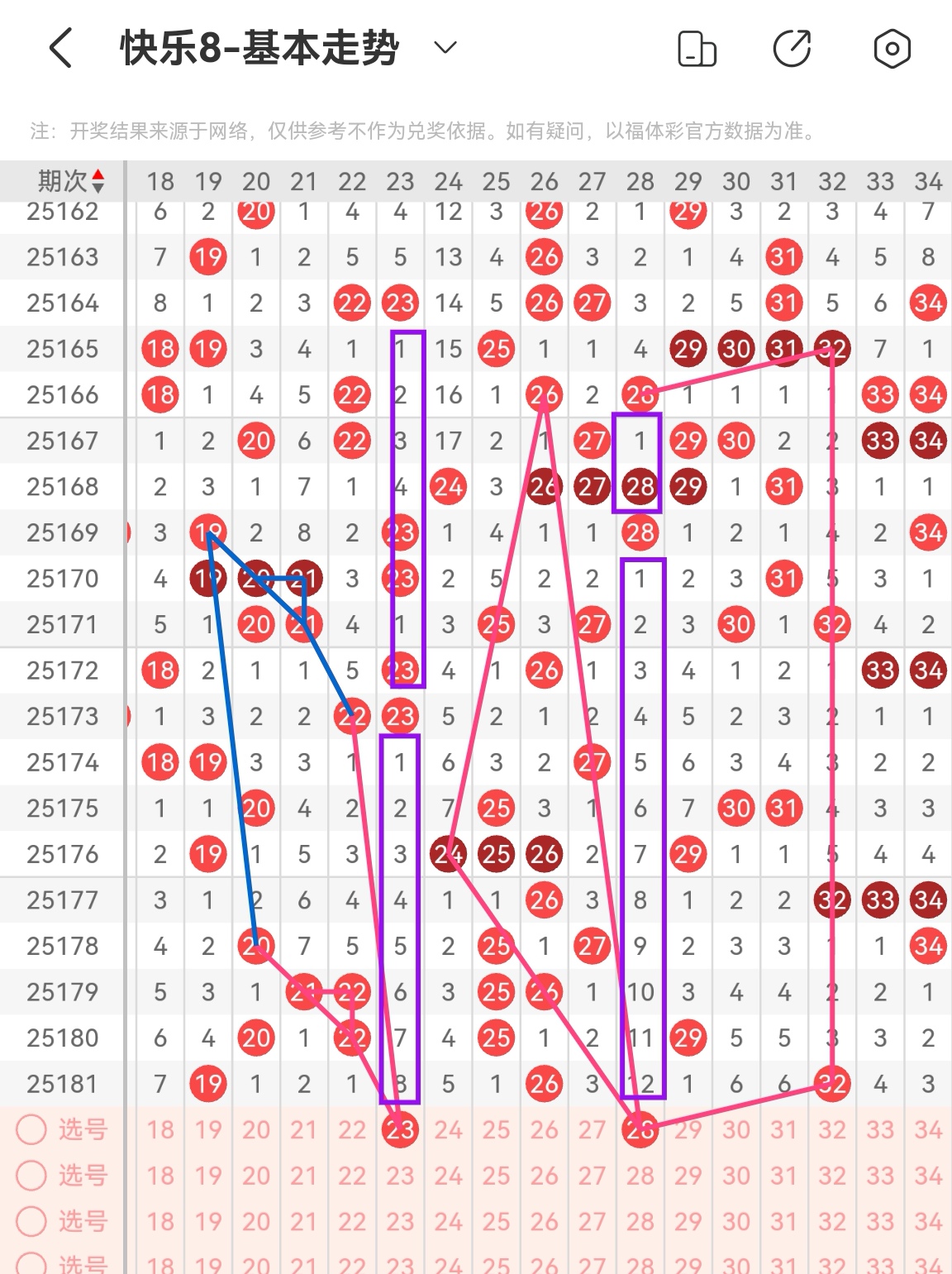952x1274 pixels.
Task: Toggle sort order on 期次 header
Action: (x=71, y=181)
